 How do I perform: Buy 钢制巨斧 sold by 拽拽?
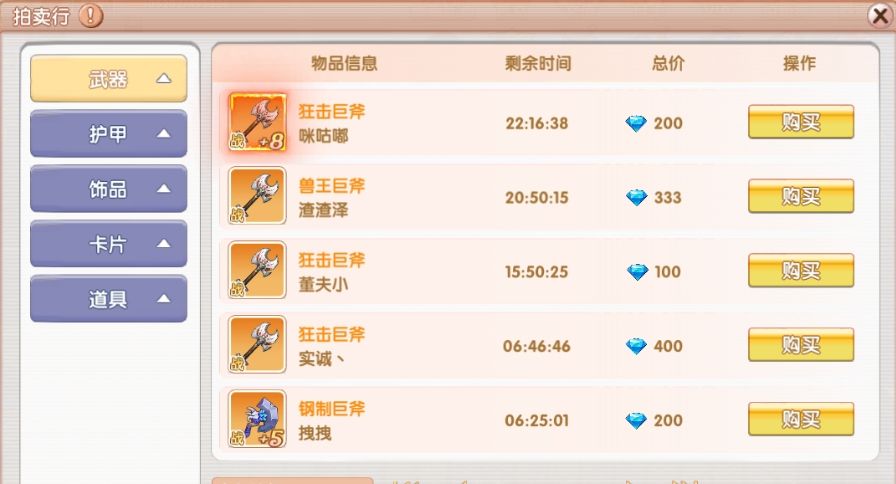pos(801,419)
